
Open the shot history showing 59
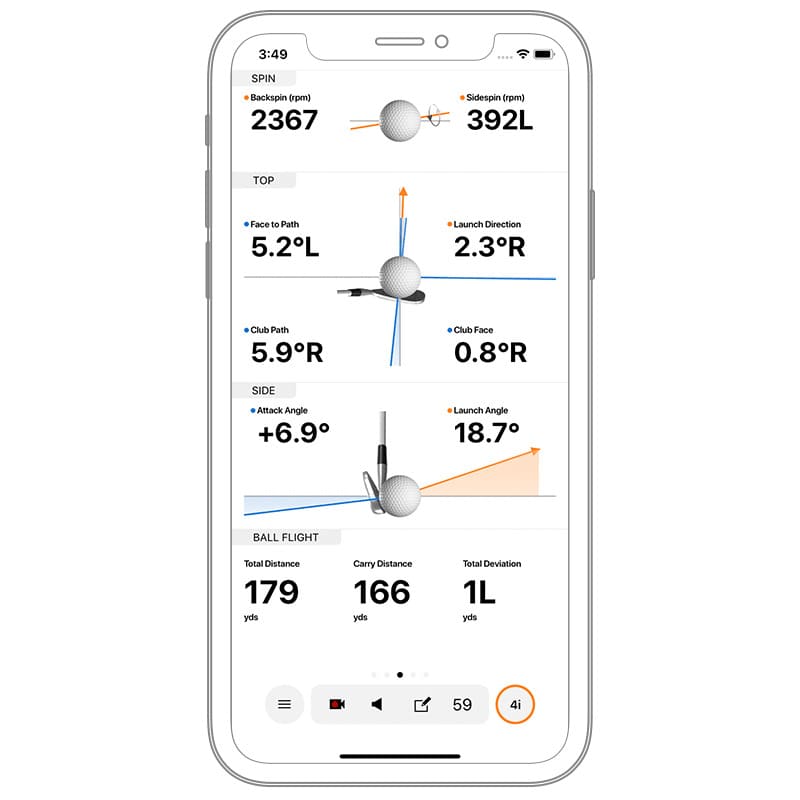(x=462, y=704)
